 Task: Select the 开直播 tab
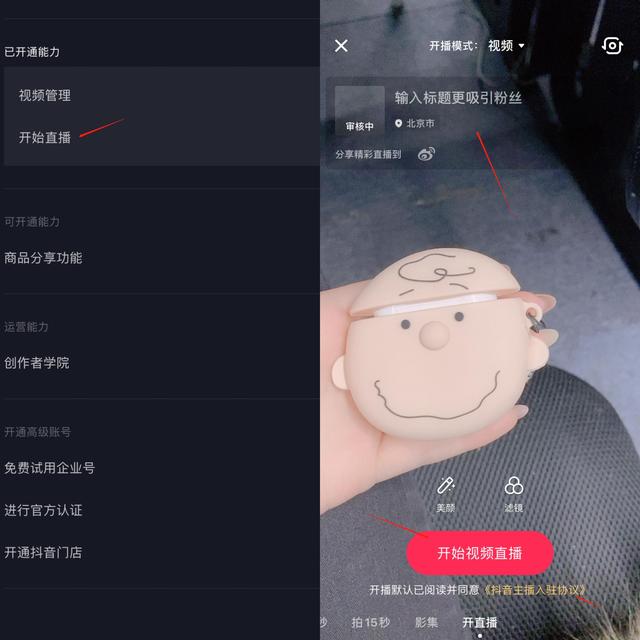pyautogui.click(x=479, y=622)
